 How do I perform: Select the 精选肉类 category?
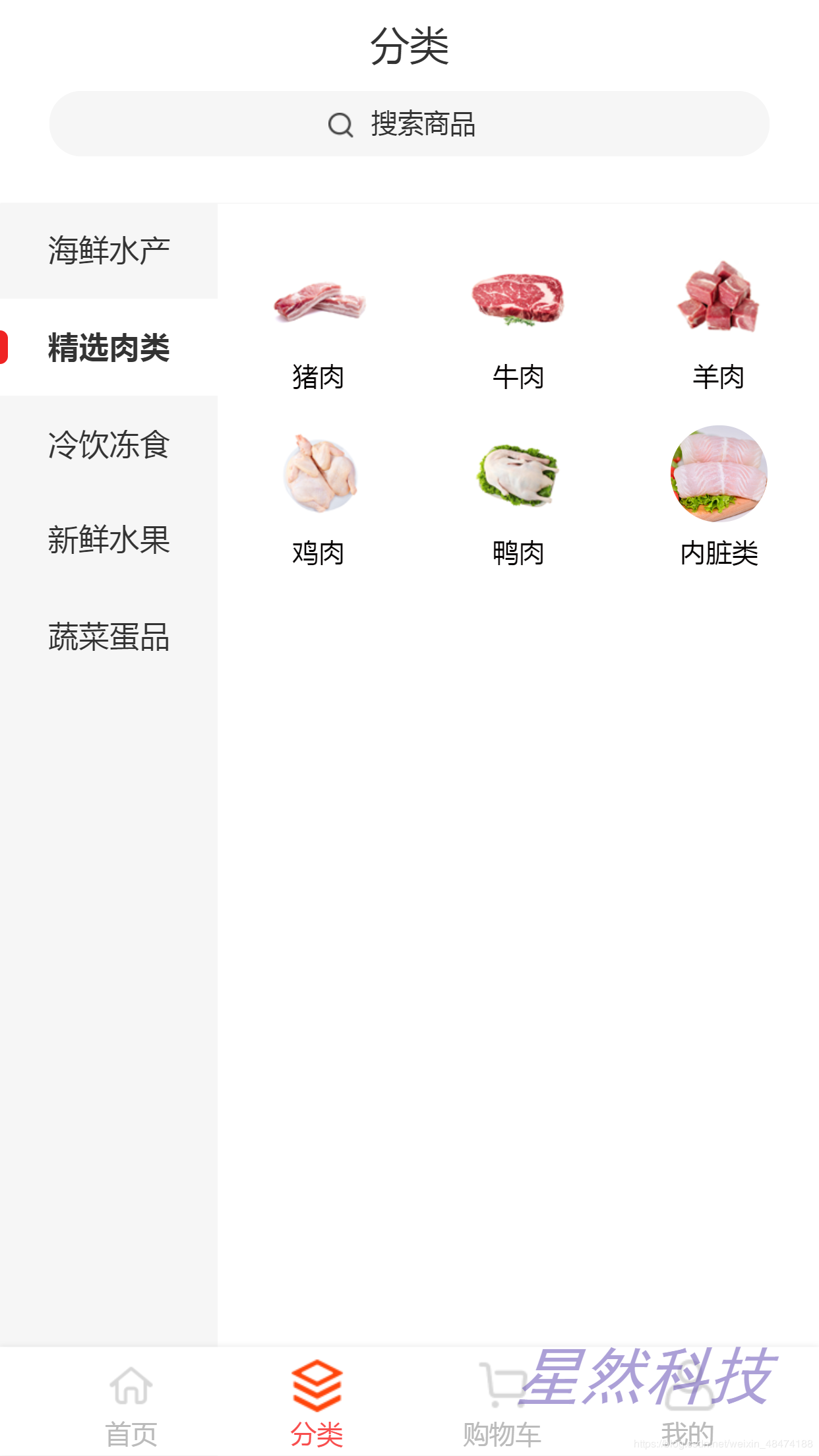(109, 348)
